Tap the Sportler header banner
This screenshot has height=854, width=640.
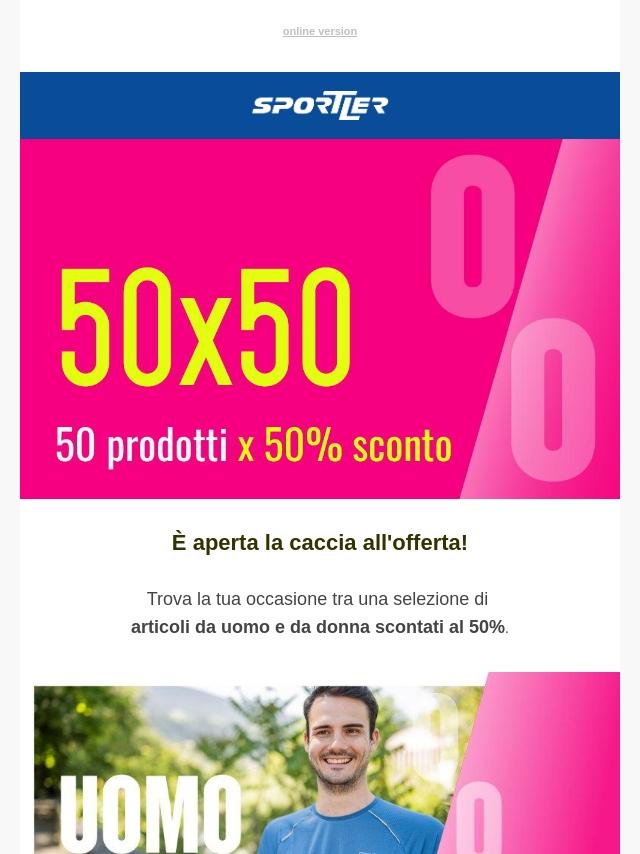319,105
